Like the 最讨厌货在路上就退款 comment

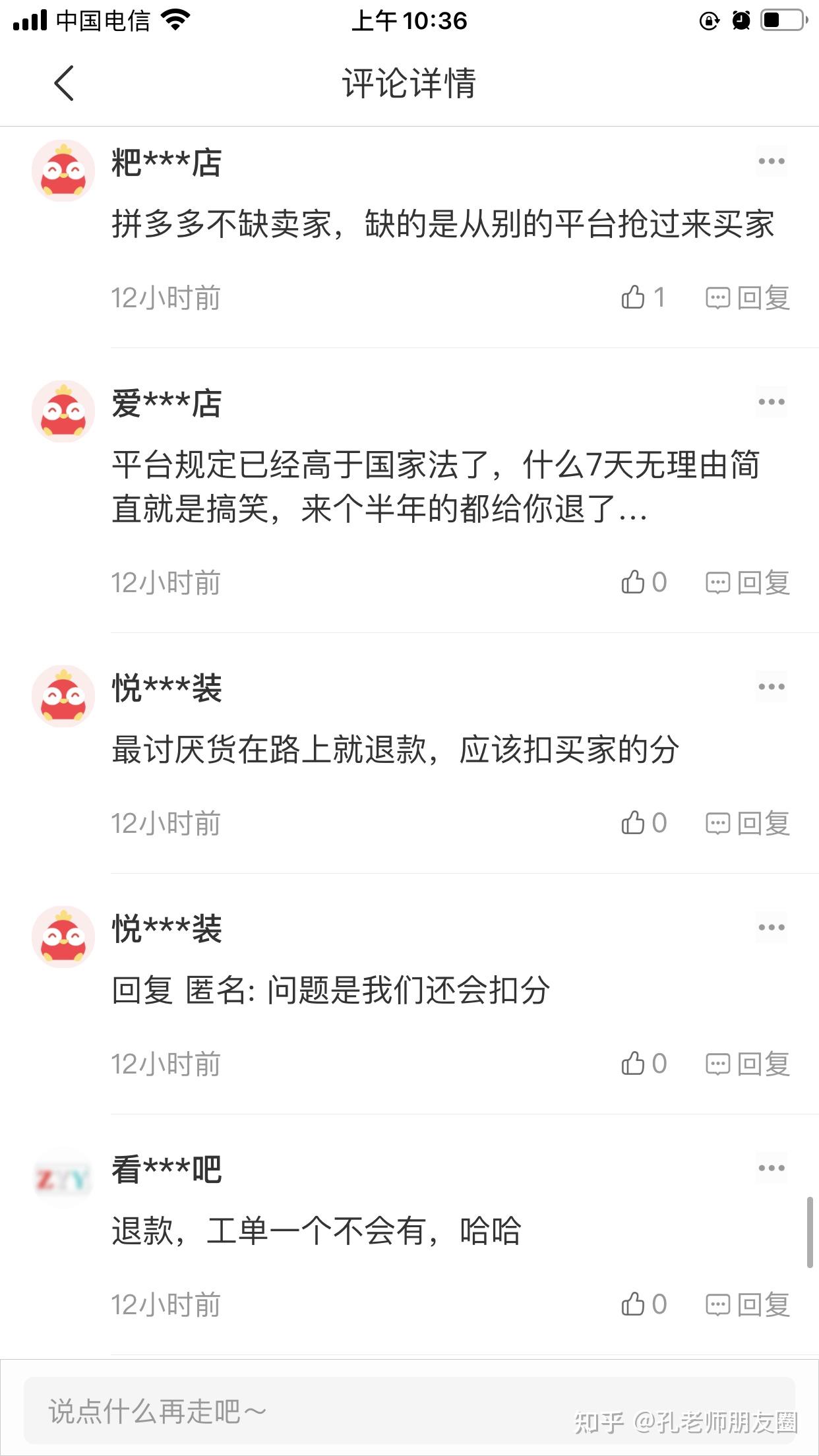634,823
